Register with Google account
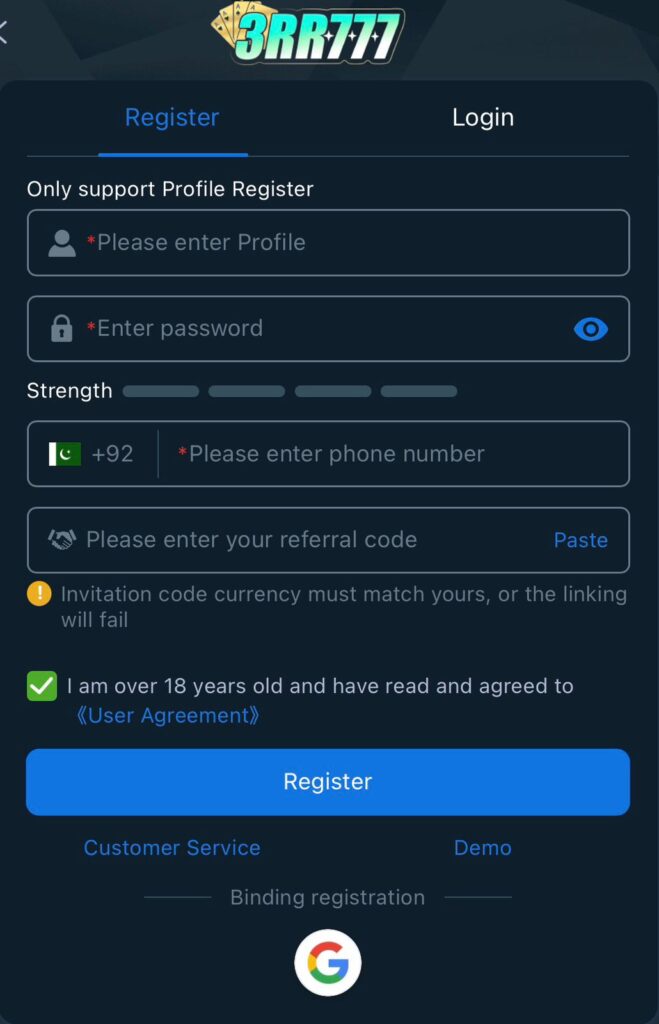Screen dimensions: 659x1024 click(328, 964)
